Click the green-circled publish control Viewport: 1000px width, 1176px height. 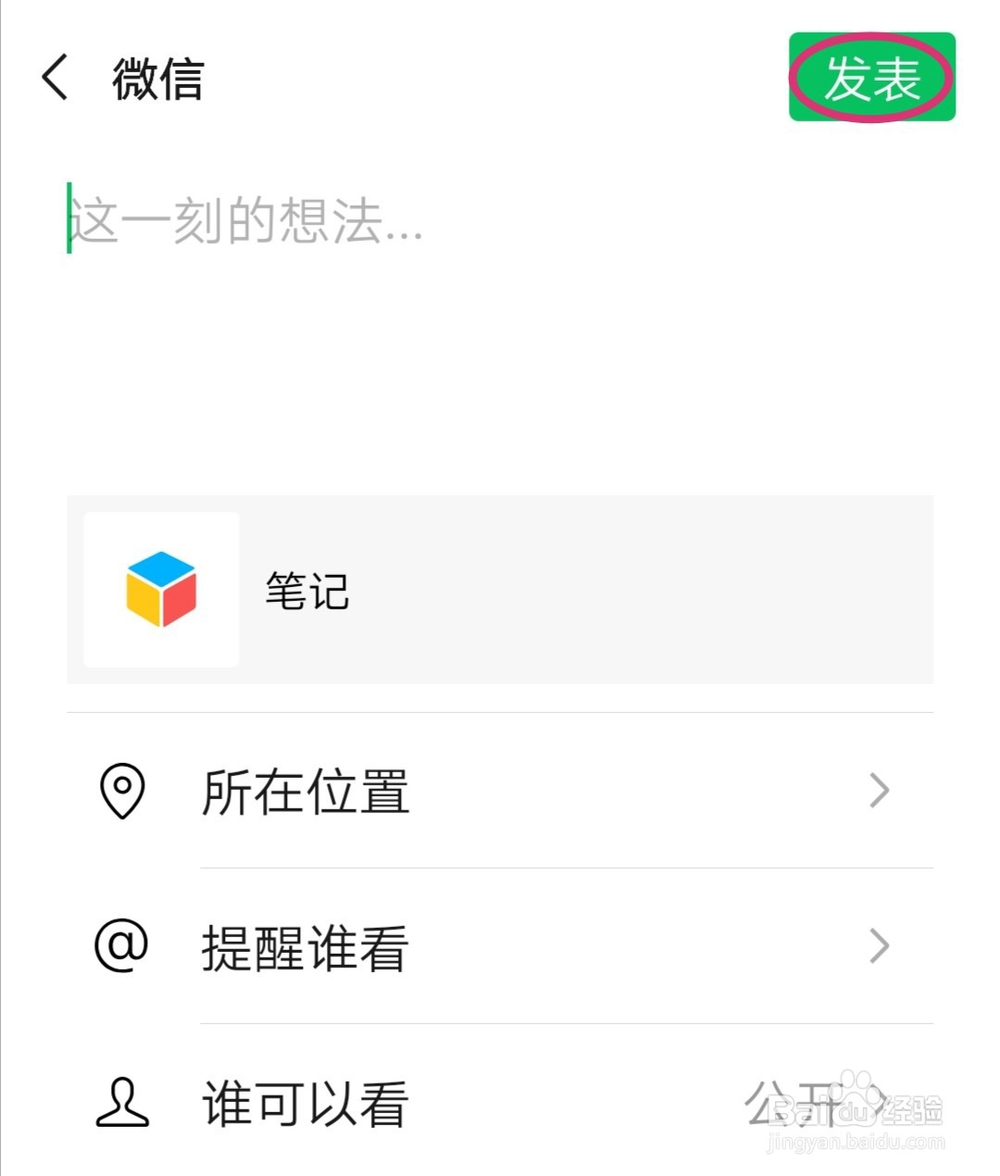tap(871, 79)
